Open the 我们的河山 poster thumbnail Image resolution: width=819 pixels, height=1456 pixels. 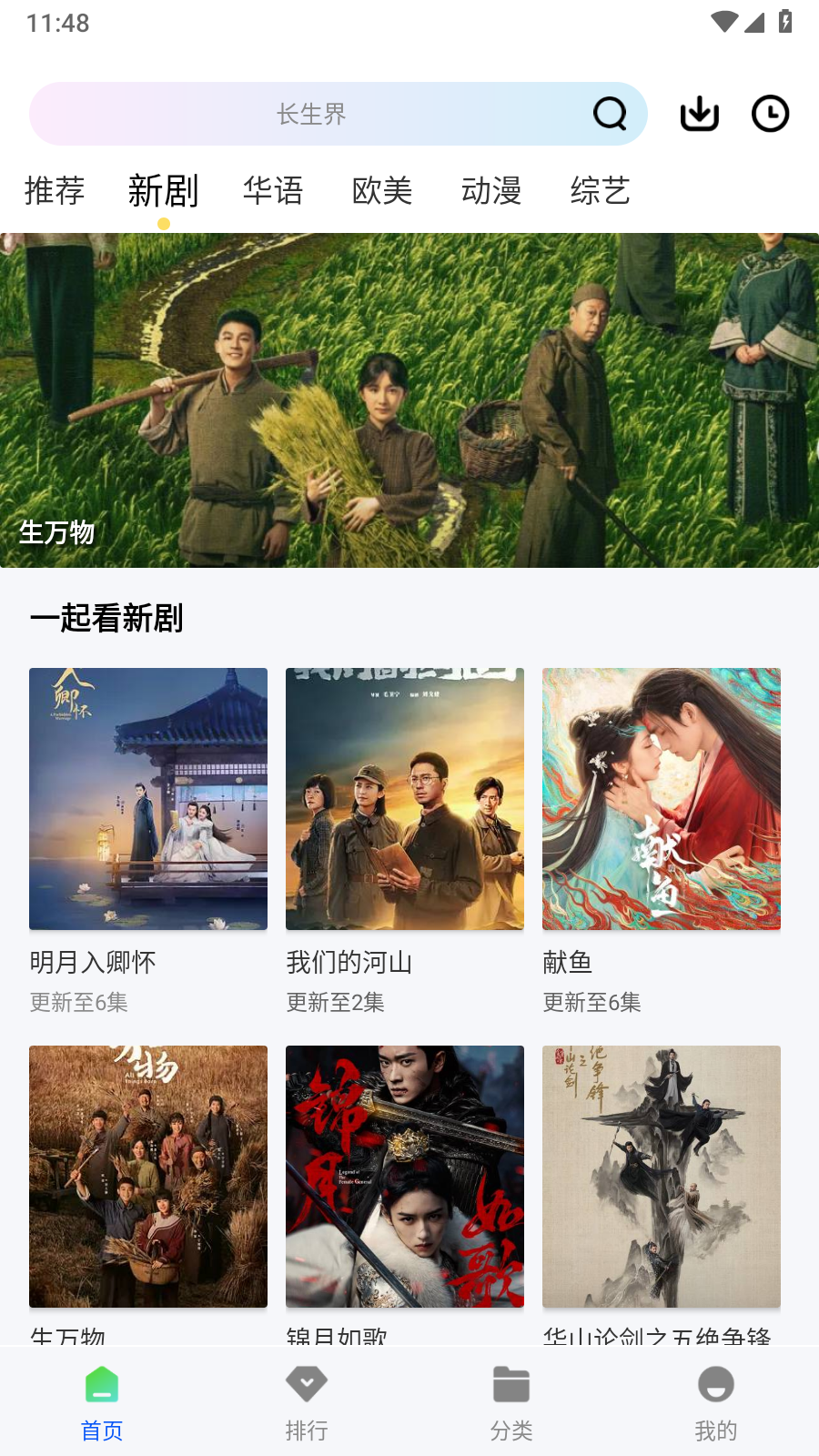405,799
